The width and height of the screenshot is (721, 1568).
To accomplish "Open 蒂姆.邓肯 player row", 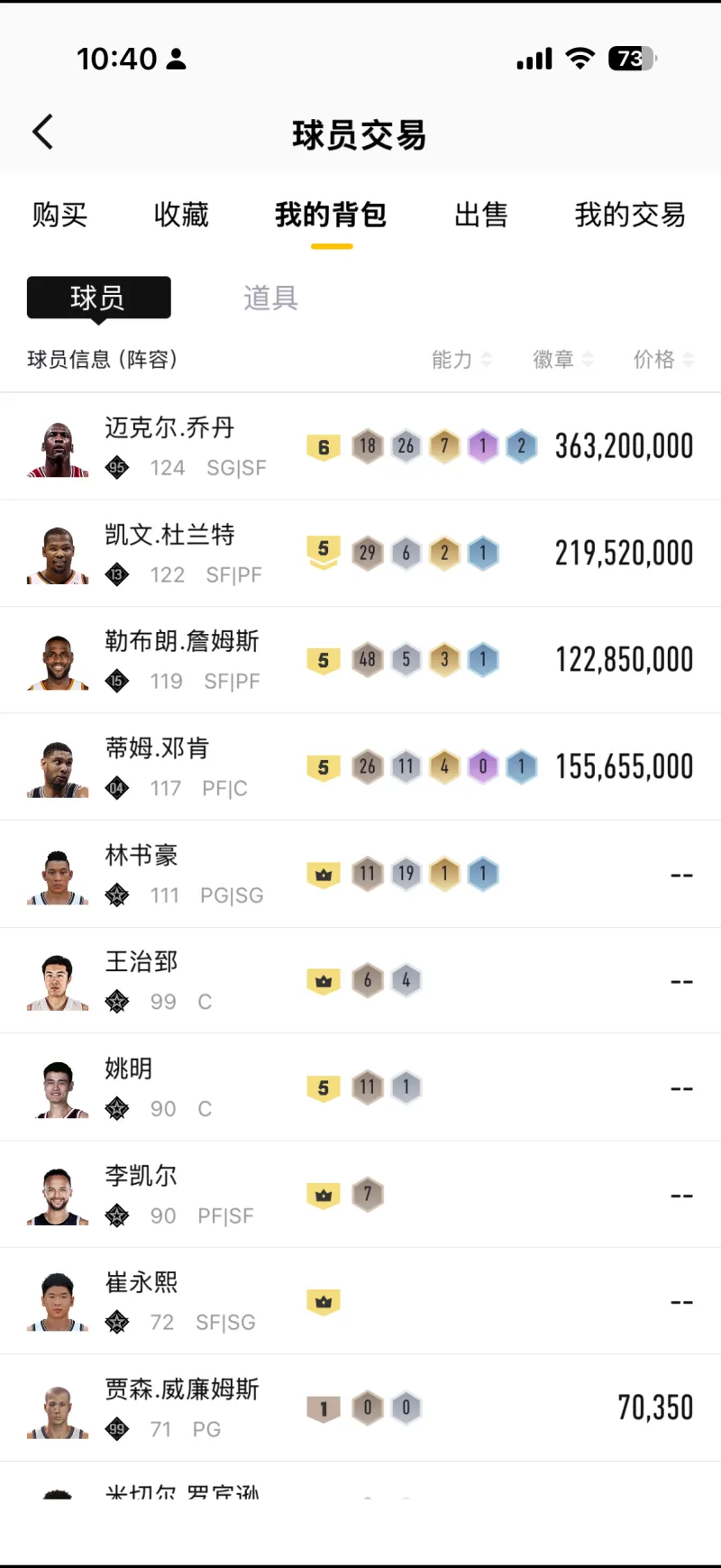I will point(360,766).
